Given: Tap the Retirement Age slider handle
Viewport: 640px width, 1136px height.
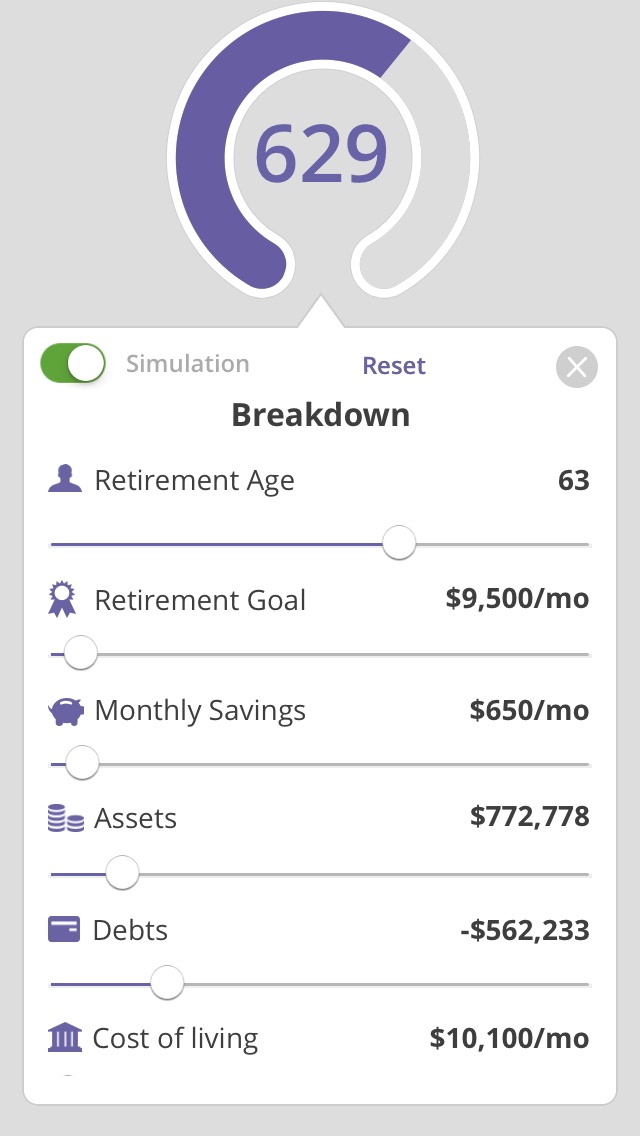Looking at the screenshot, I should click(399, 543).
